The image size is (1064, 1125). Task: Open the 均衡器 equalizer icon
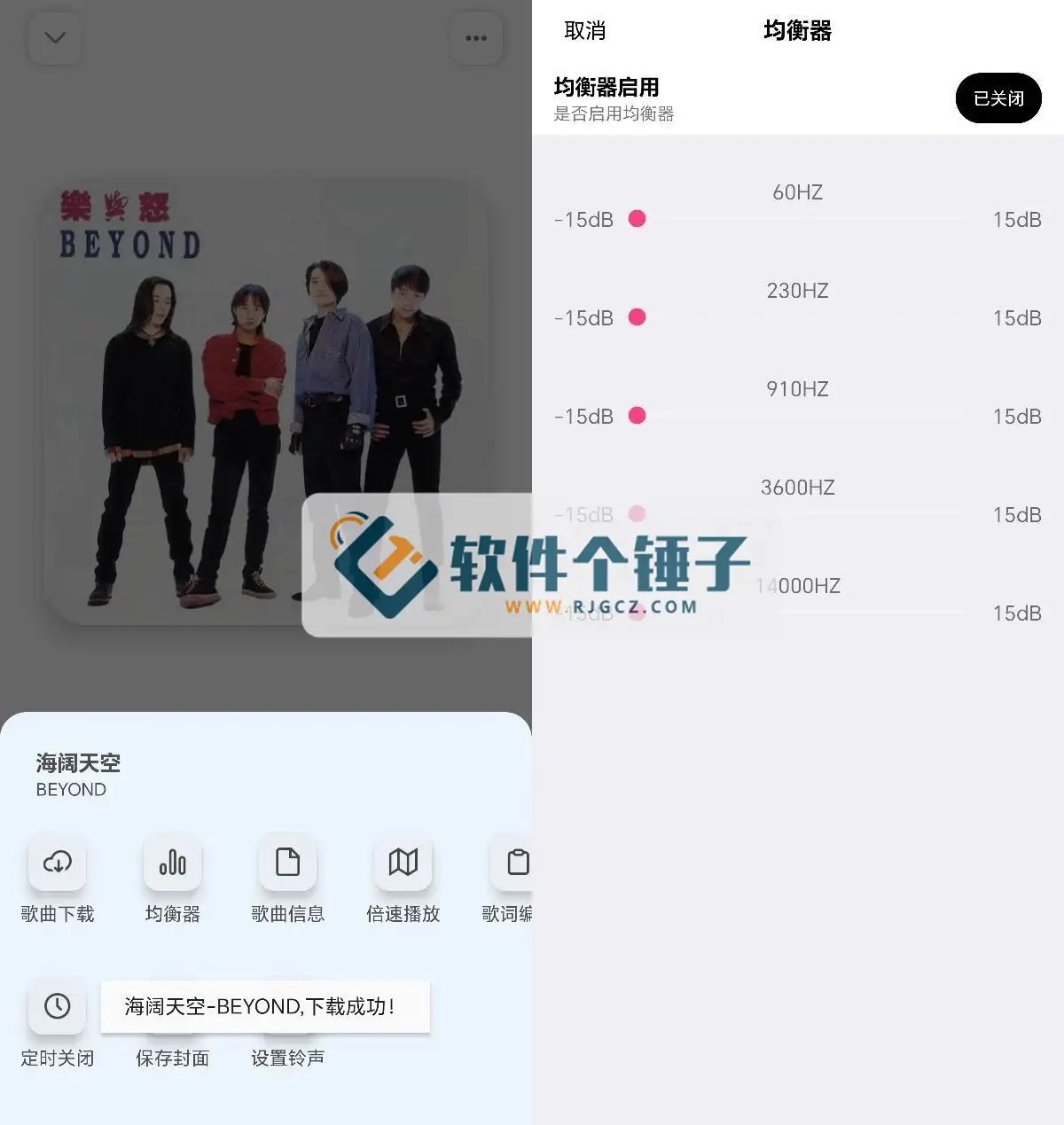(172, 862)
